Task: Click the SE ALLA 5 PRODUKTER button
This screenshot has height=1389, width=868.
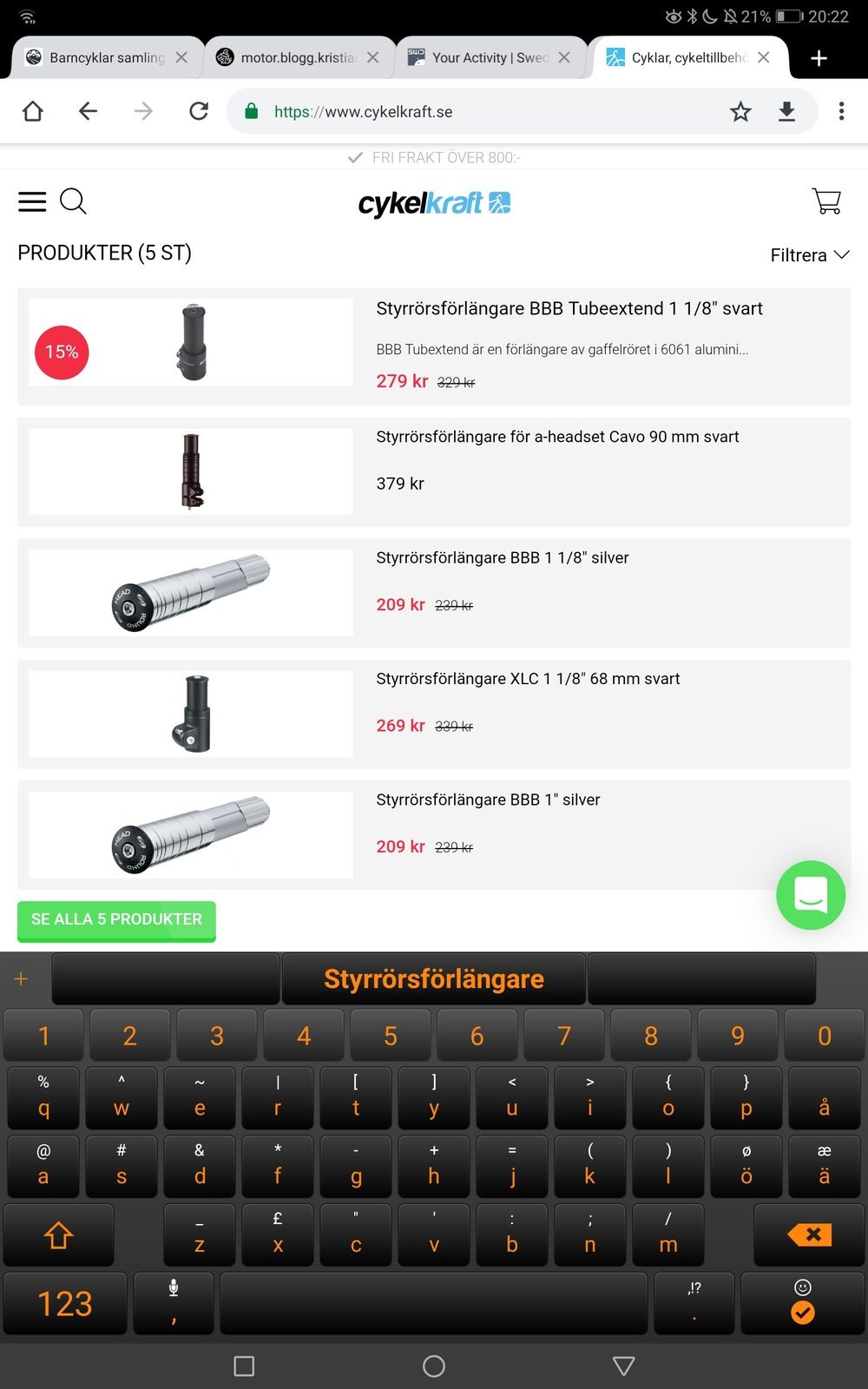Action: pos(116,919)
